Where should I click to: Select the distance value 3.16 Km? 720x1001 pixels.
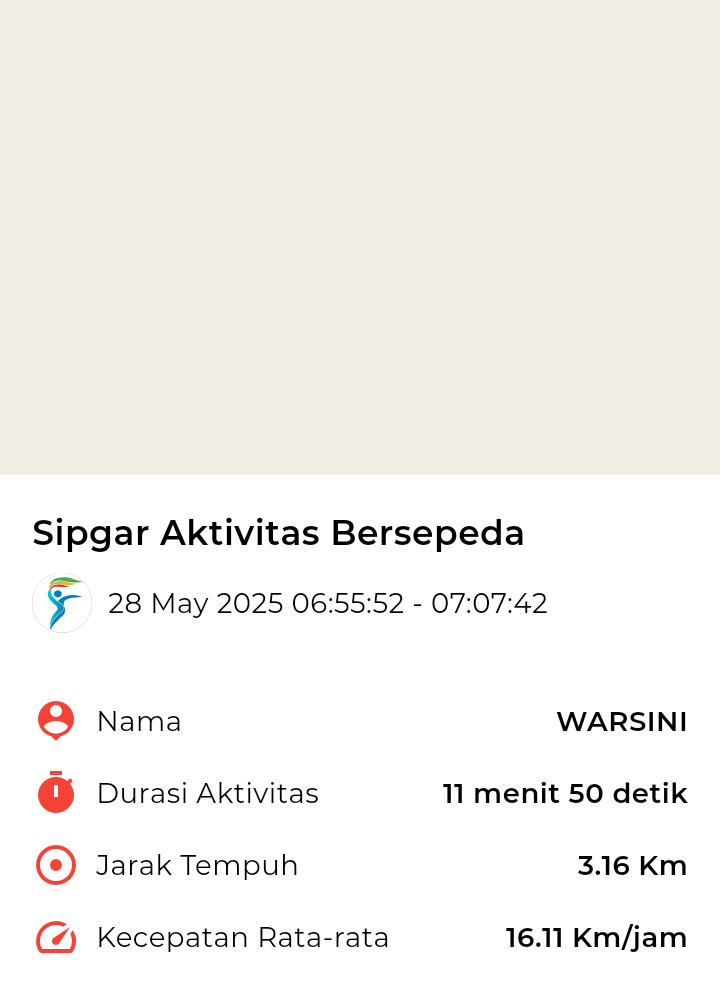(x=632, y=865)
